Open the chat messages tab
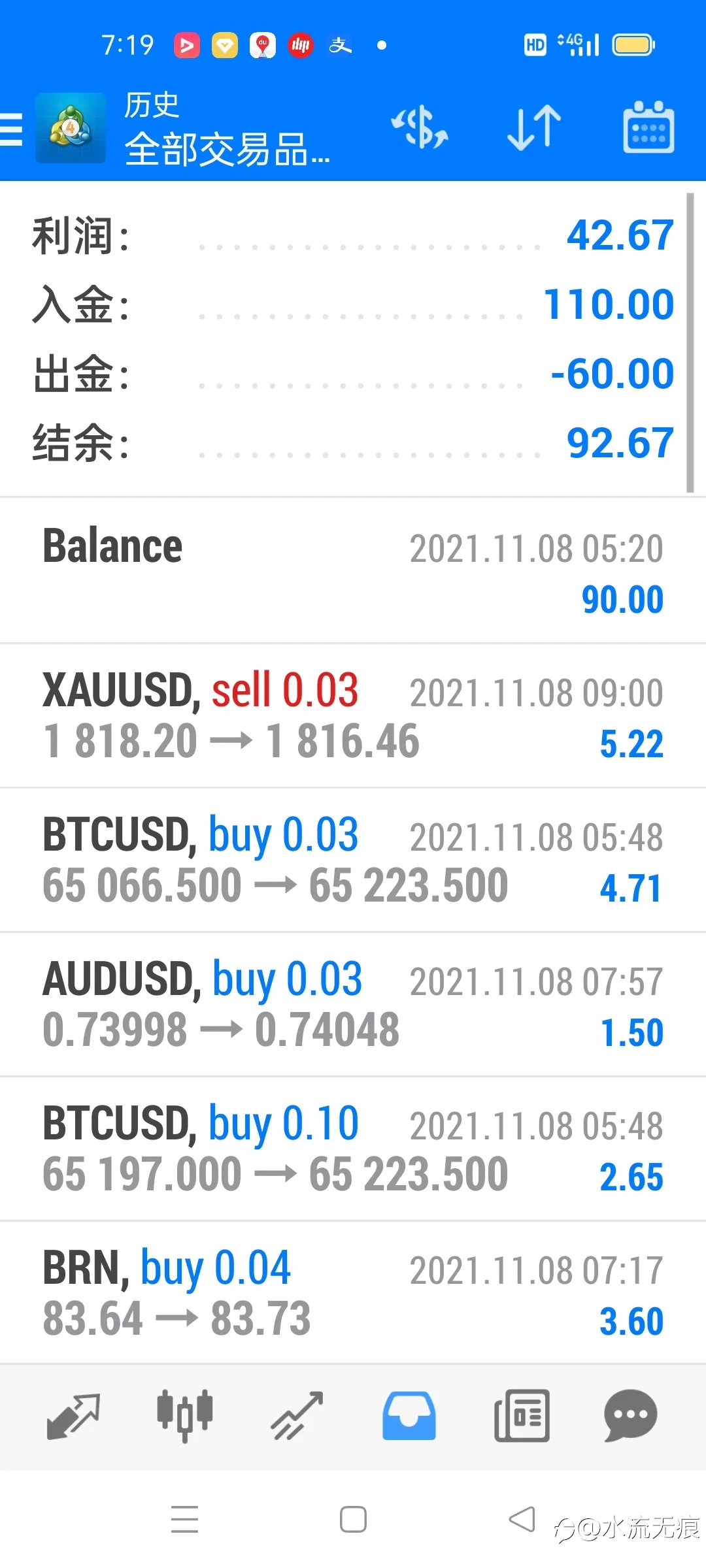This screenshot has width=706, height=1568. point(631,1416)
